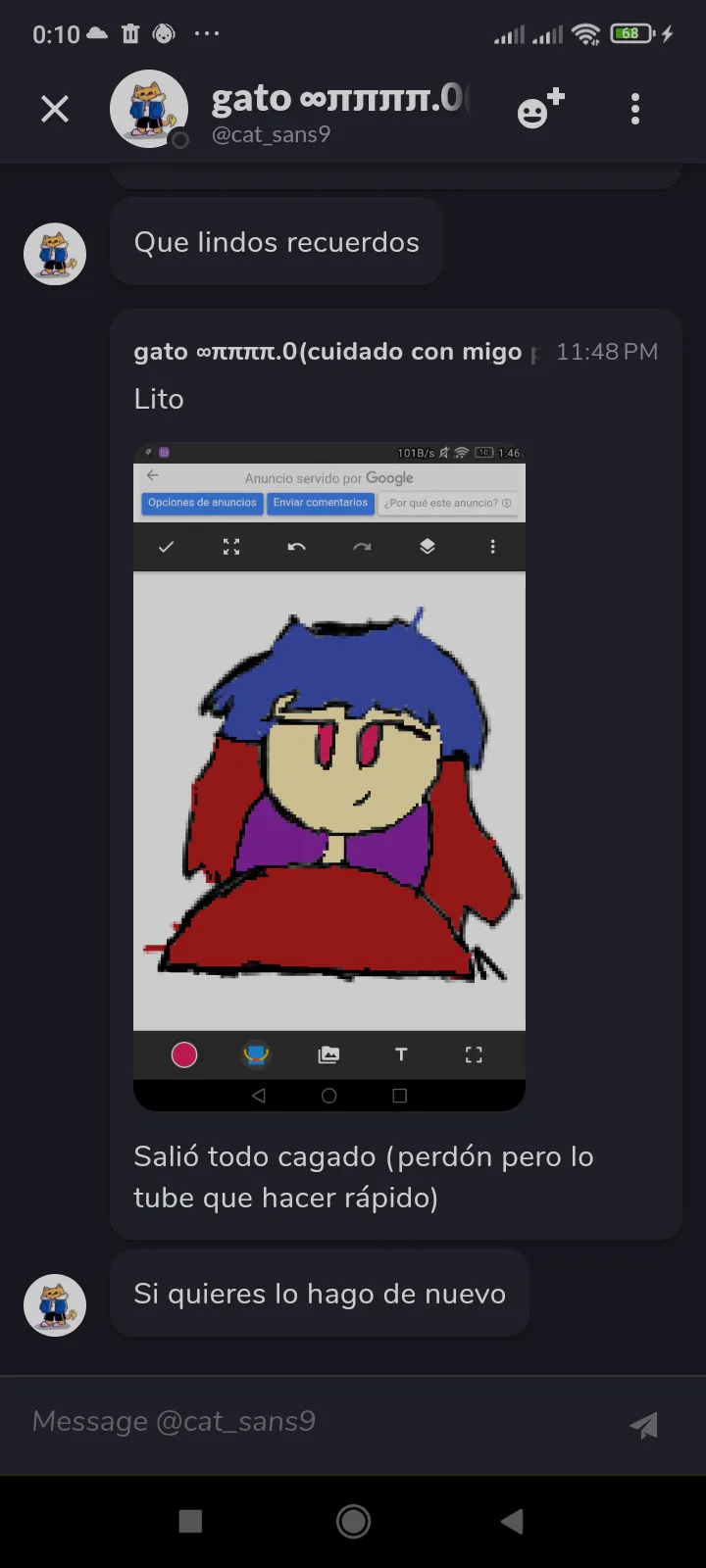Close the chat with the X icon
706x1568 pixels.
(55, 109)
